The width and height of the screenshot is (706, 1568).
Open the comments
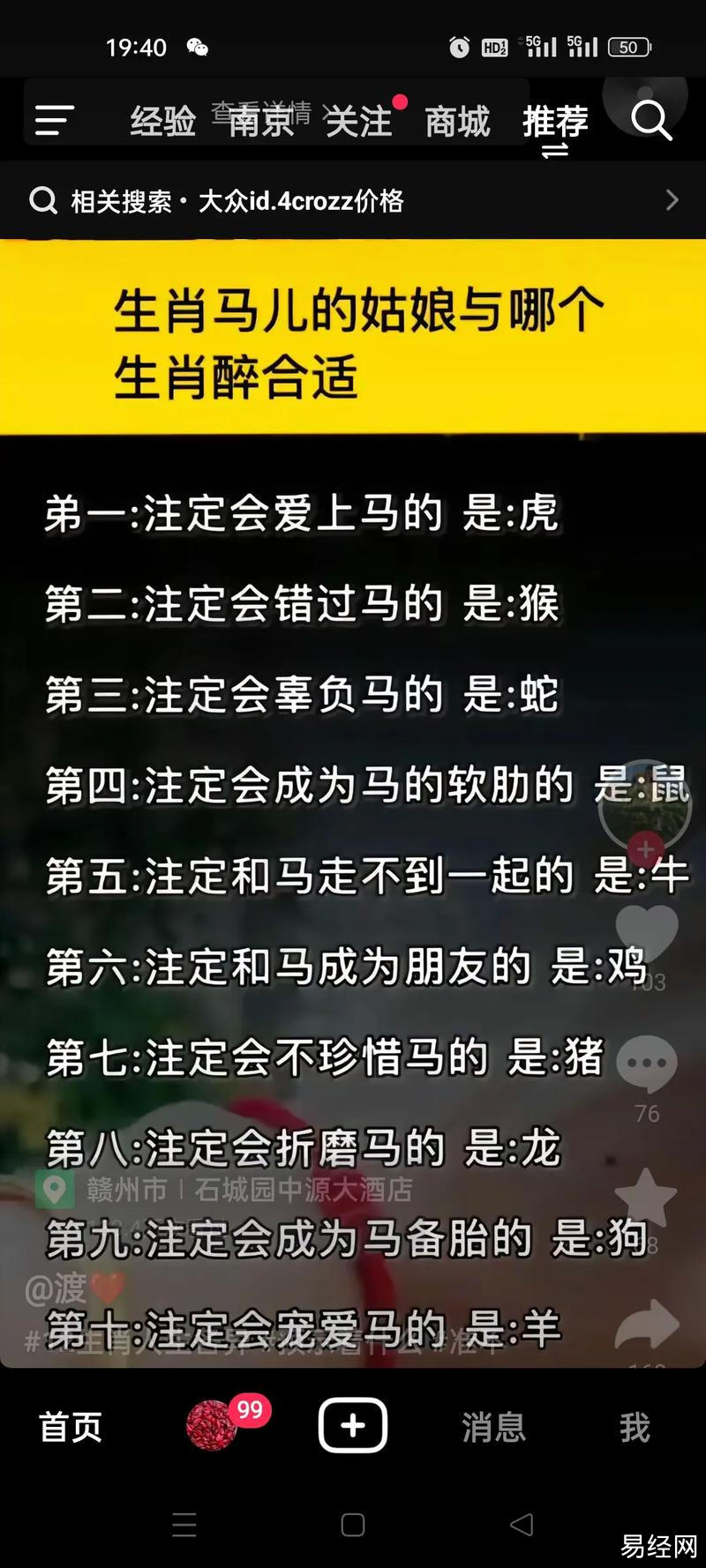[646, 1064]
